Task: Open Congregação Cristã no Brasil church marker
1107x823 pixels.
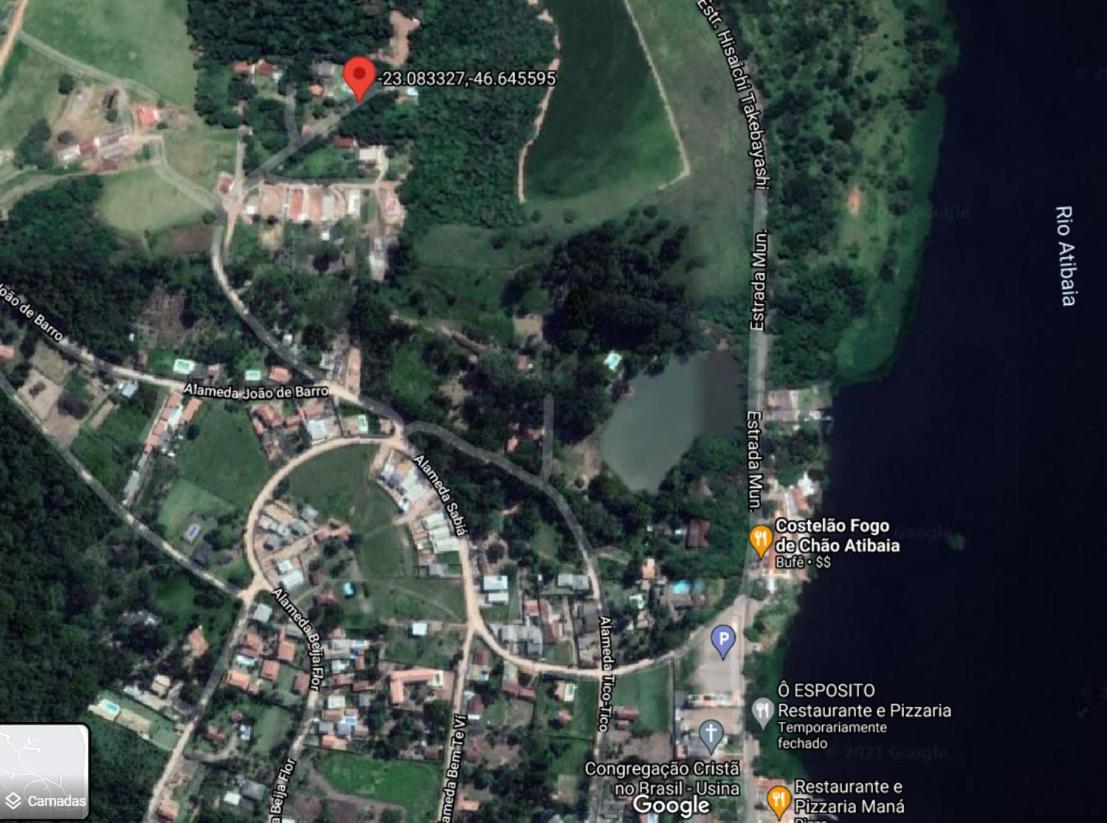Action: point(711,736)
